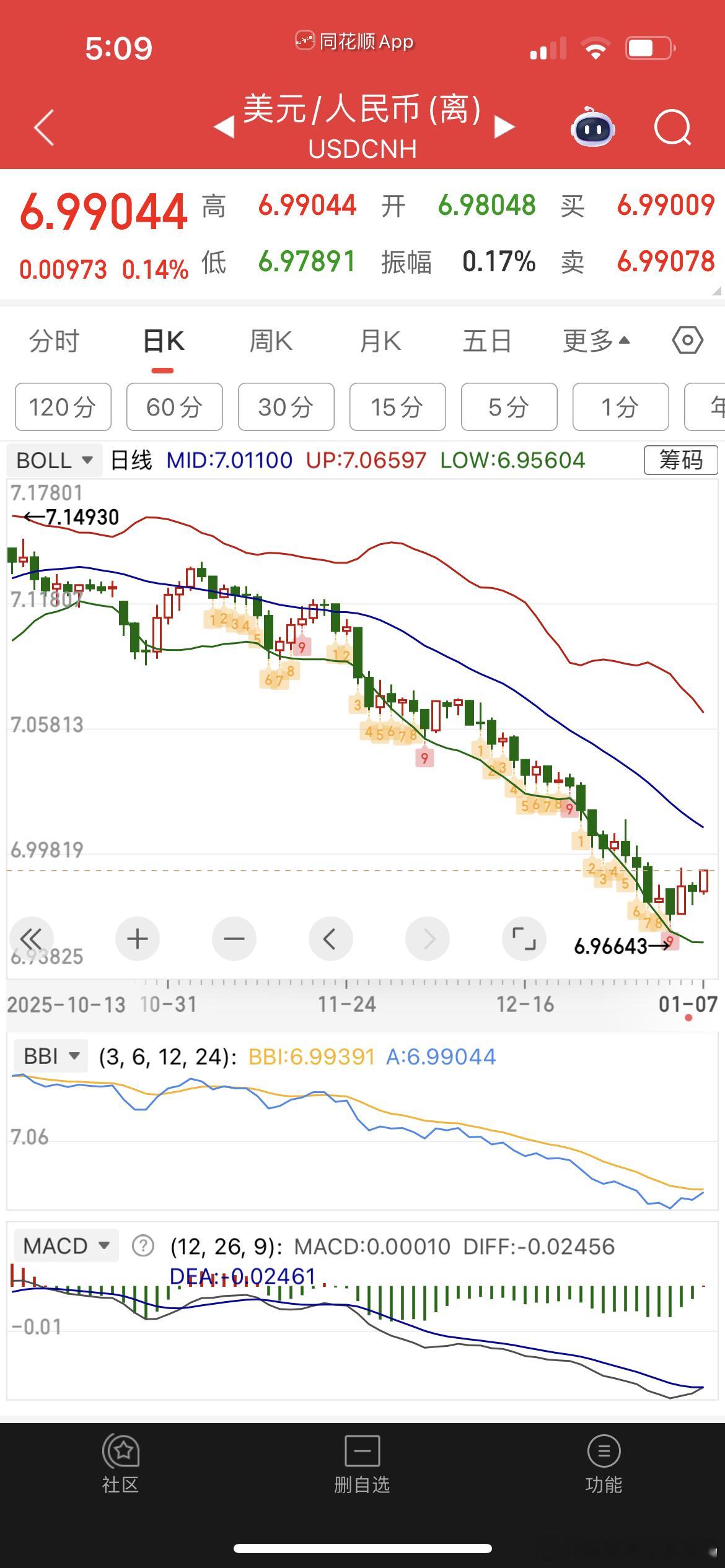Open the MACD indicator selector
725x1568 pixels.
(x=67, y=1246)
